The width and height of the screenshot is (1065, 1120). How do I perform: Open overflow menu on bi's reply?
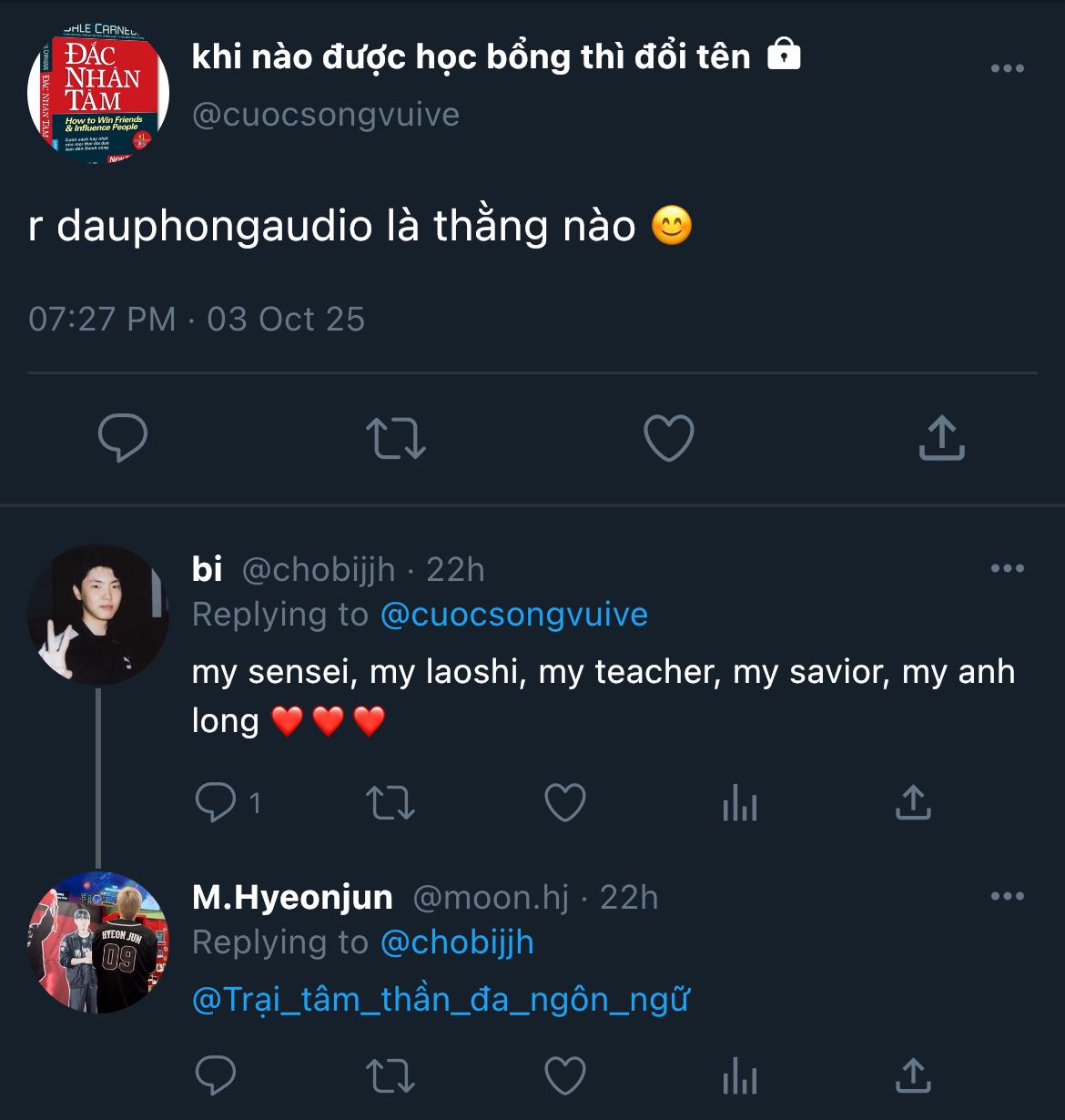1007,569
